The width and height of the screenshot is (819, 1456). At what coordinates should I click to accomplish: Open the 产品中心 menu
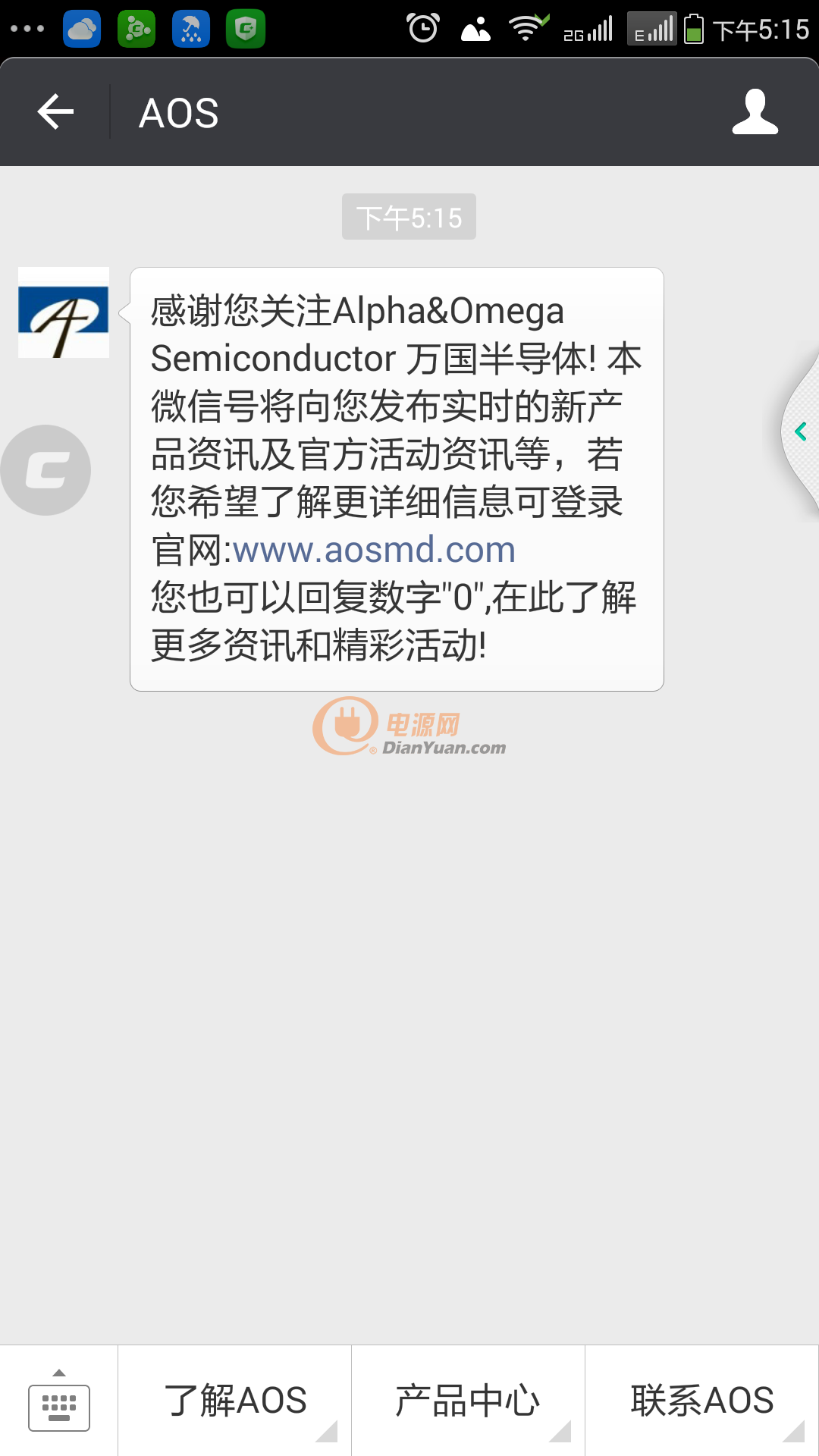tap(468, 1401)
